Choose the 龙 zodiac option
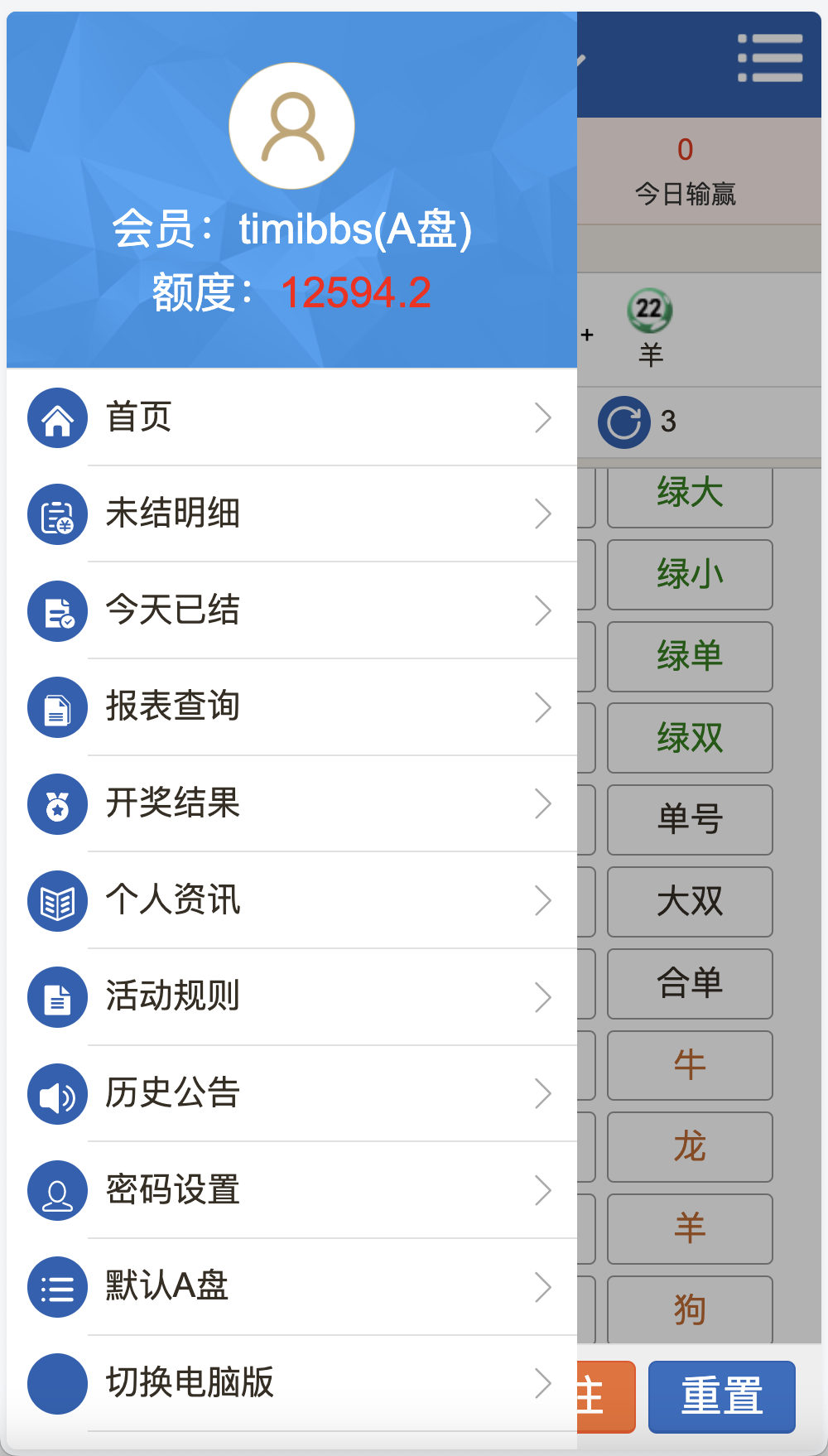 (x=690, y=1147)
